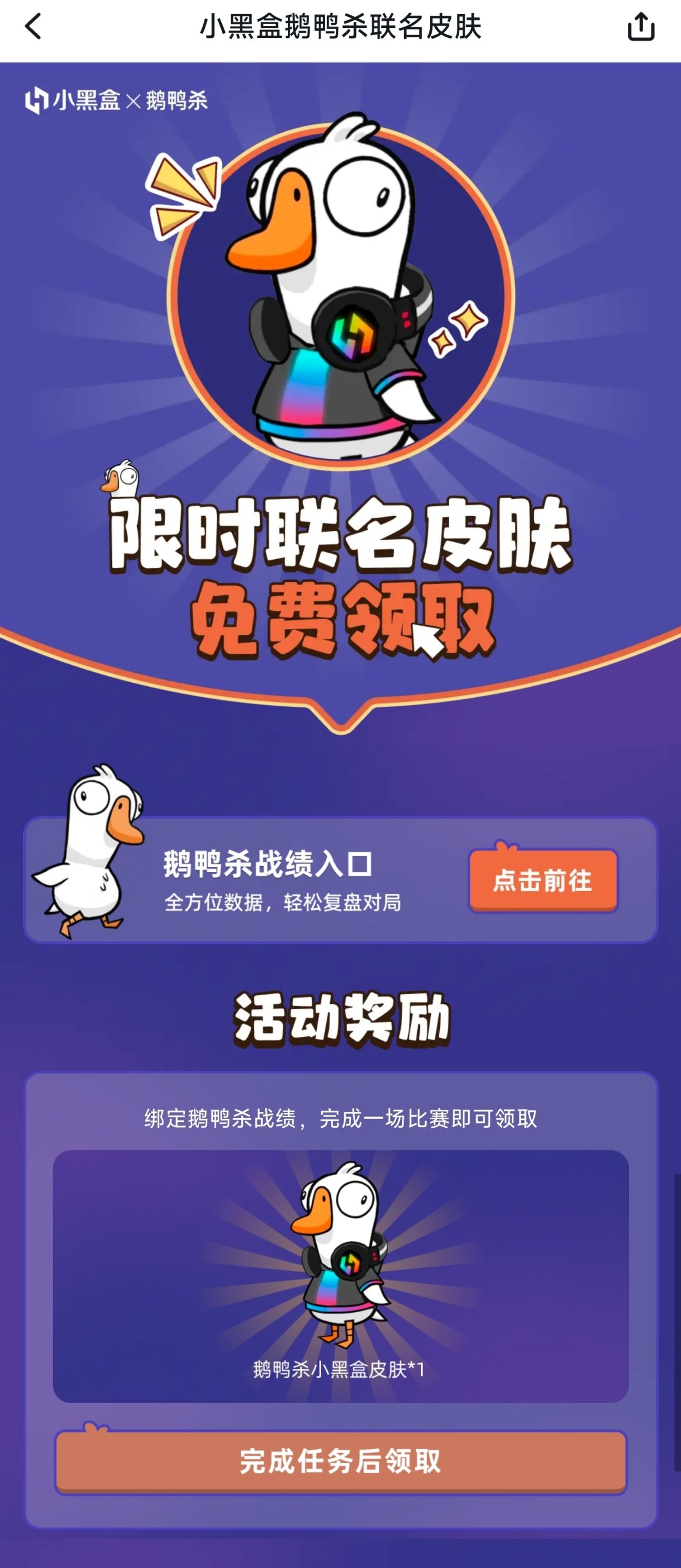Viewport: 681px width, 1568px height.
Task: Tap the 完成任务后领取 reward button
Action: [x=340, y=1461]
